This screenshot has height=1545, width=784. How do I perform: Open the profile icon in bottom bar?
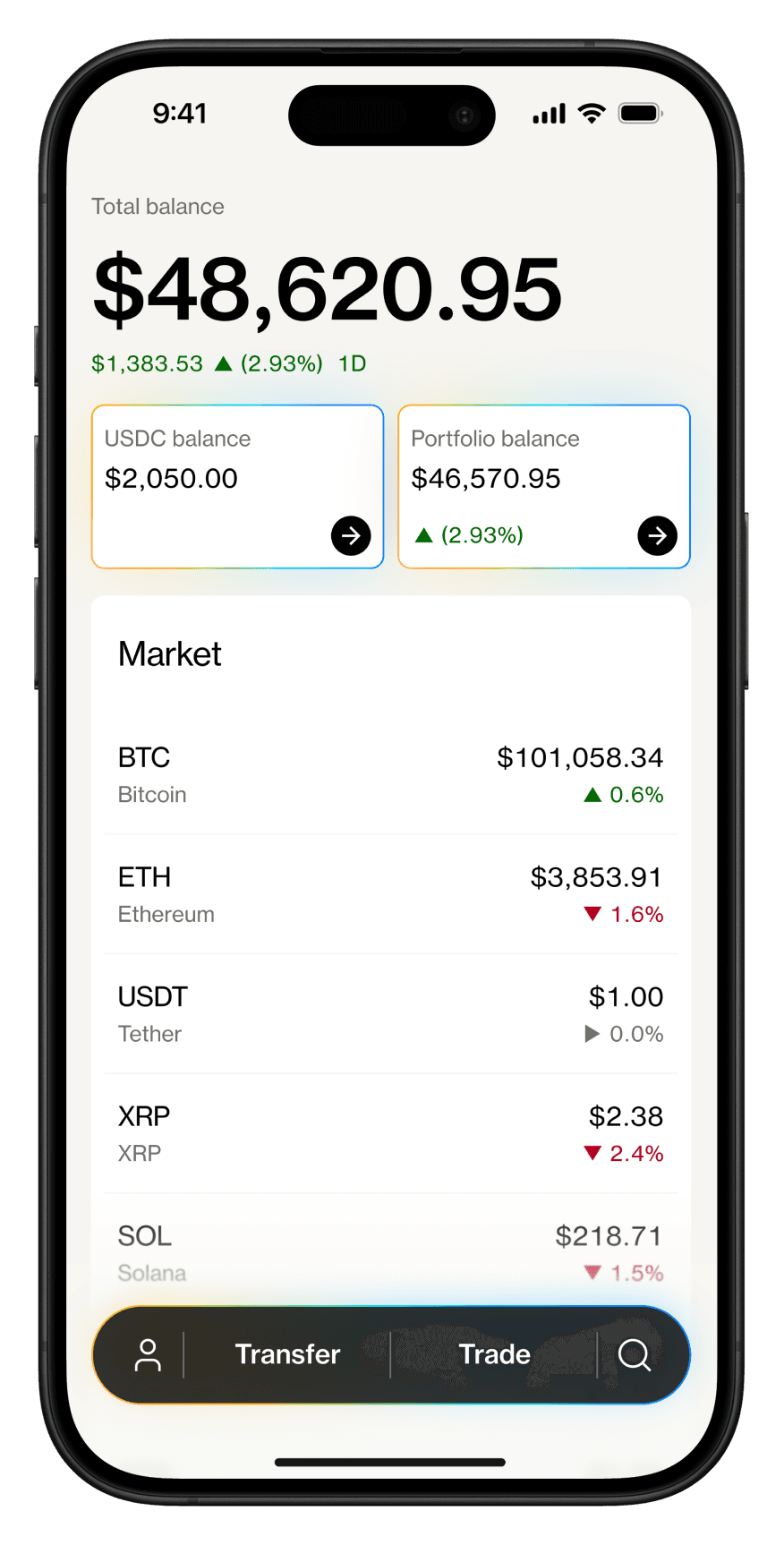(x=149, y=1354)
